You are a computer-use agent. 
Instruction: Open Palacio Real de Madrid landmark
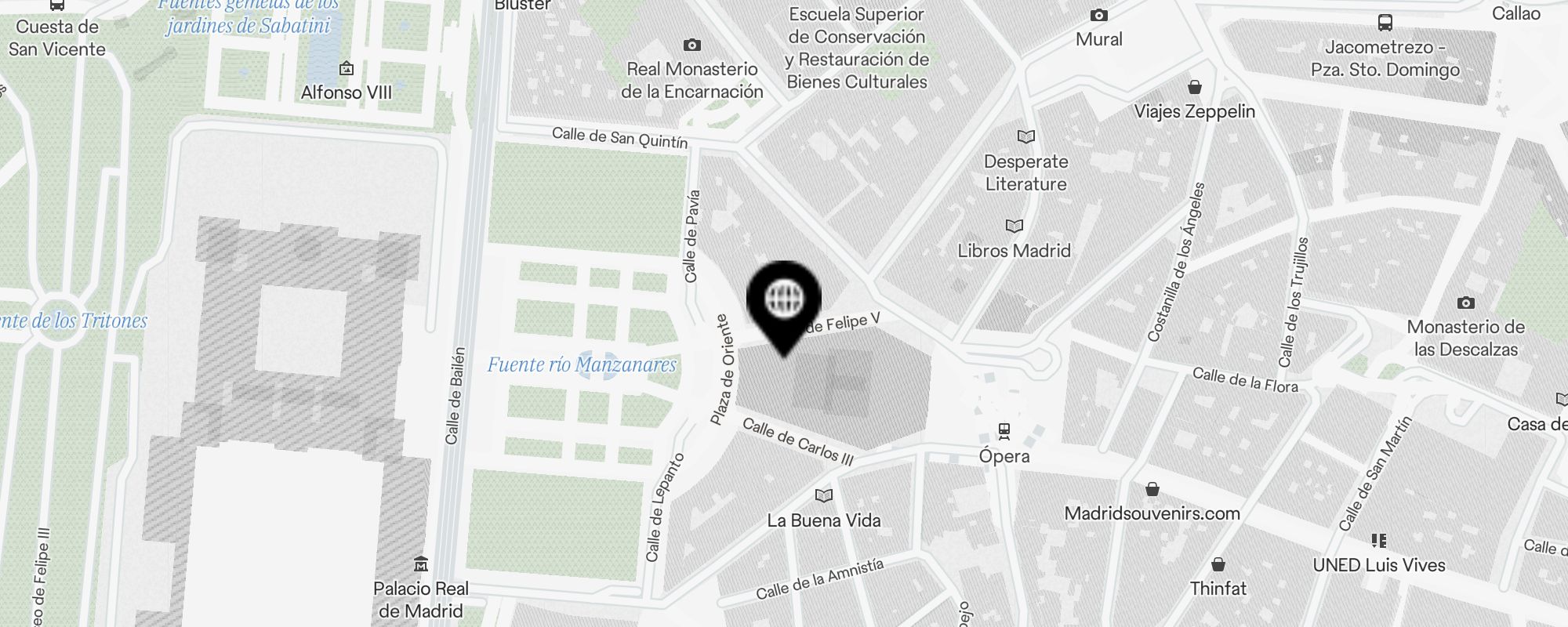click(x=421, y=564)
